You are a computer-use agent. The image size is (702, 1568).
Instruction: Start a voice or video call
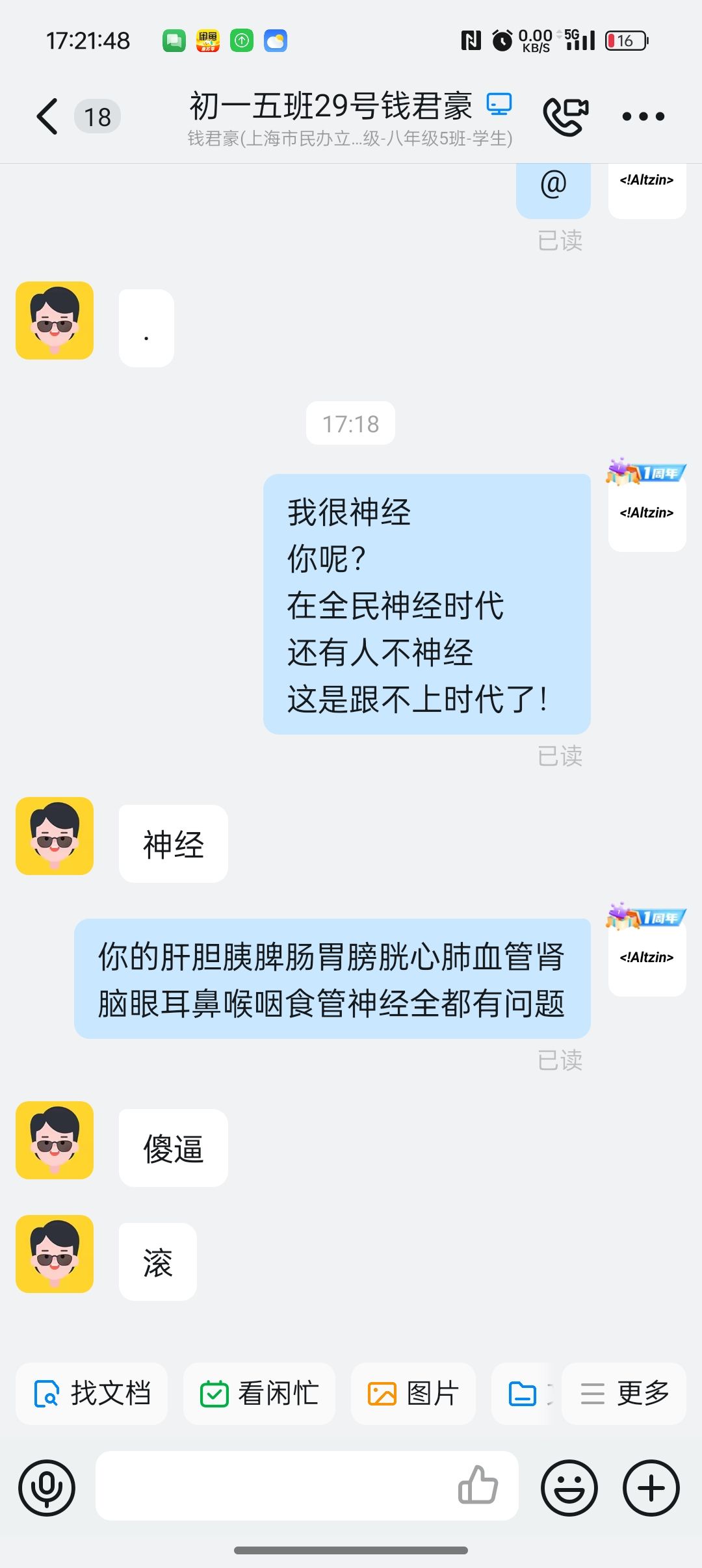[565, 116]
